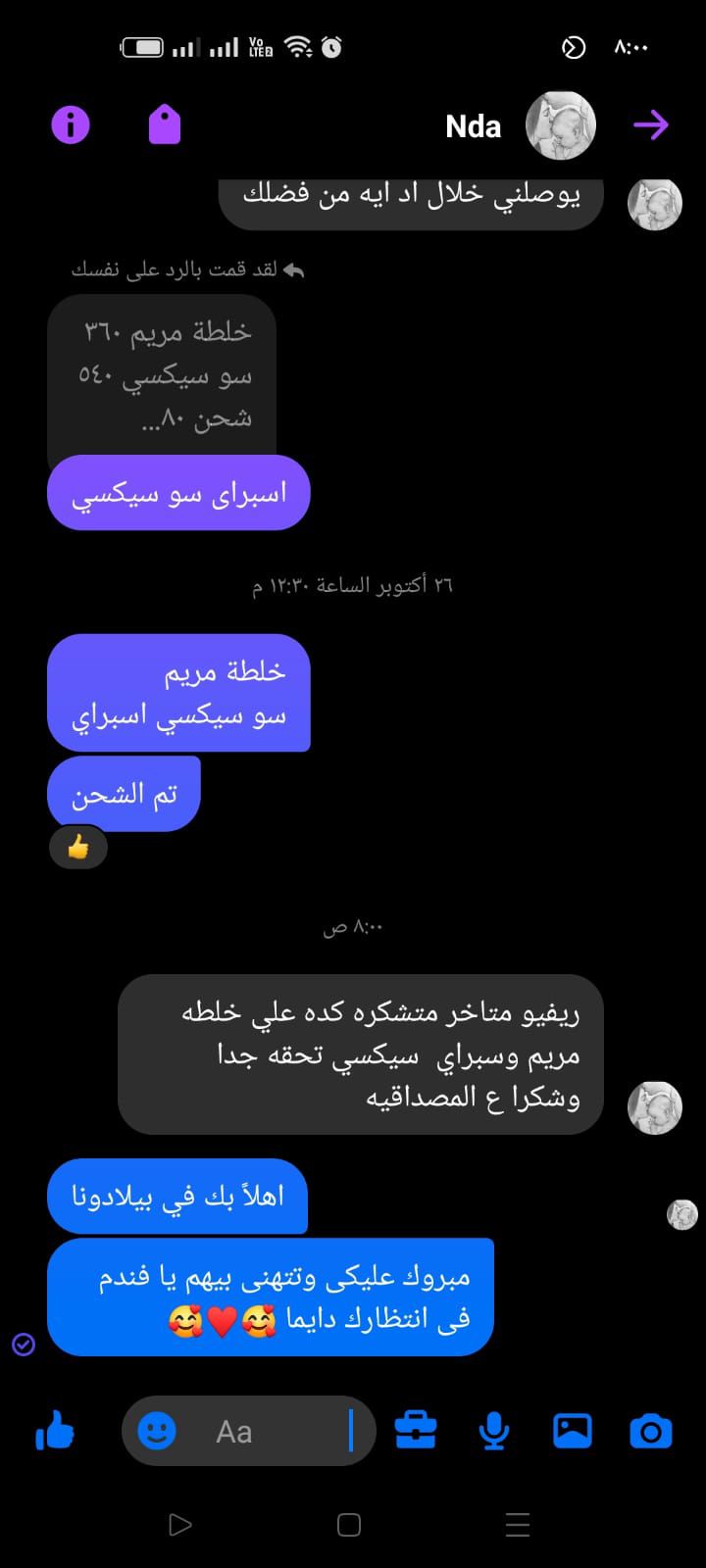Open Nda's profile picture at top
706x1568 pixels.
(x=558, y=124)
